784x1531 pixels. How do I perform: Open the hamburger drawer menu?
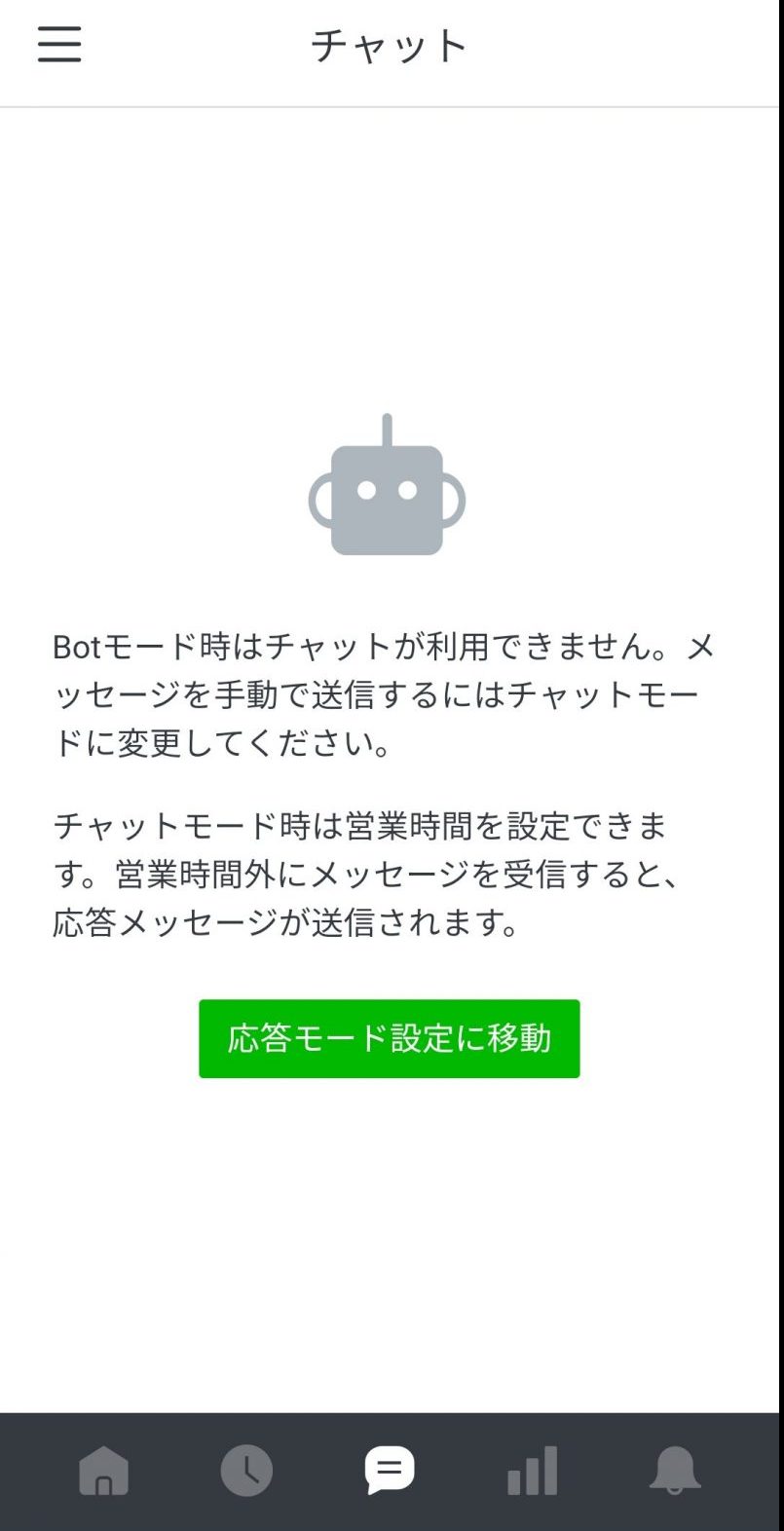[59, 45]
